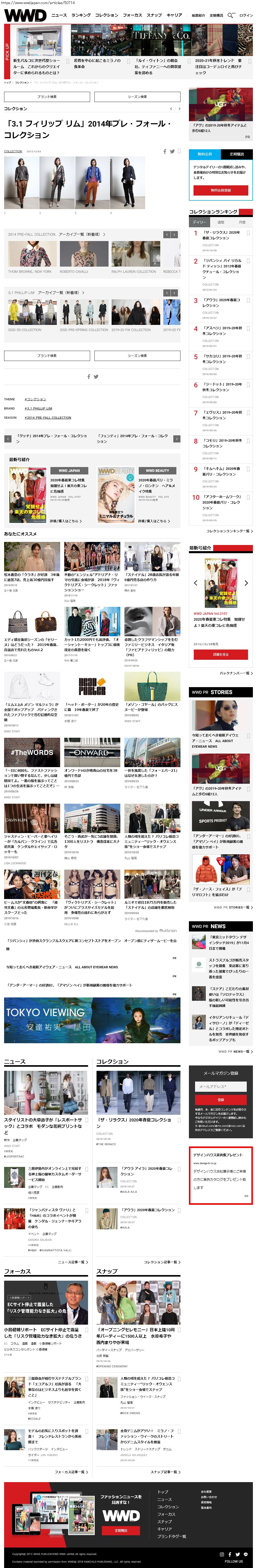
Task: Switch to the 定期購読 tab
Action: click(236, 154)
